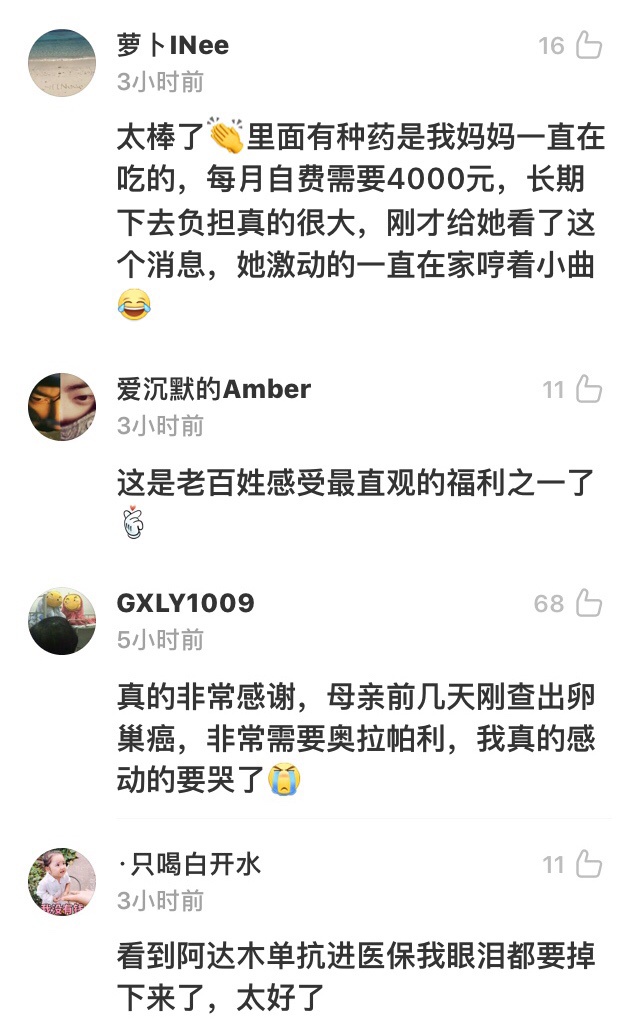Screen dimensions: 640x1035
Task: Like the comment by 萝卜INee
Action: (589, 45)
